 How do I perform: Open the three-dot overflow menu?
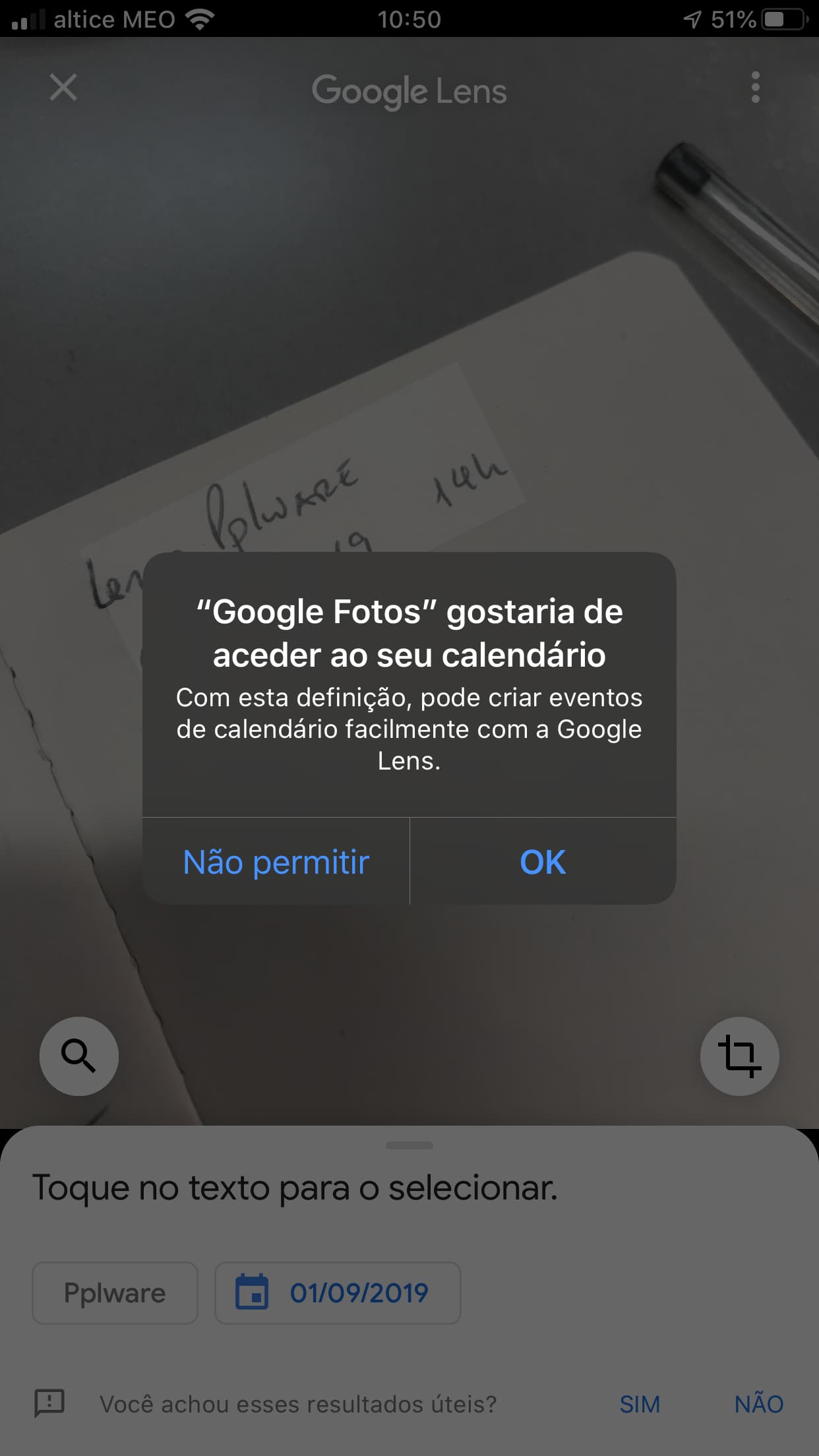(x=755, y=88)
